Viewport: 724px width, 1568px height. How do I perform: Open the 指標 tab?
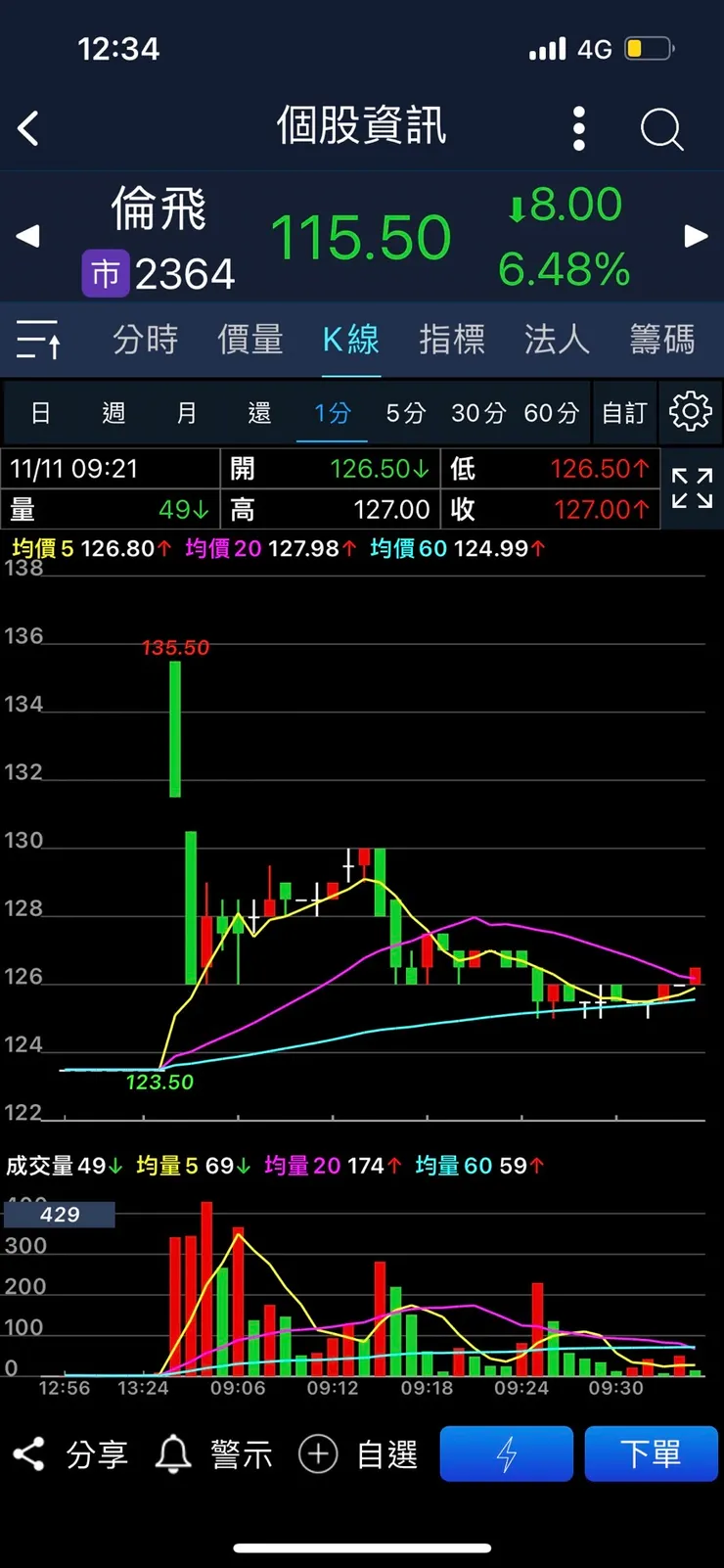tap(452, 340)
